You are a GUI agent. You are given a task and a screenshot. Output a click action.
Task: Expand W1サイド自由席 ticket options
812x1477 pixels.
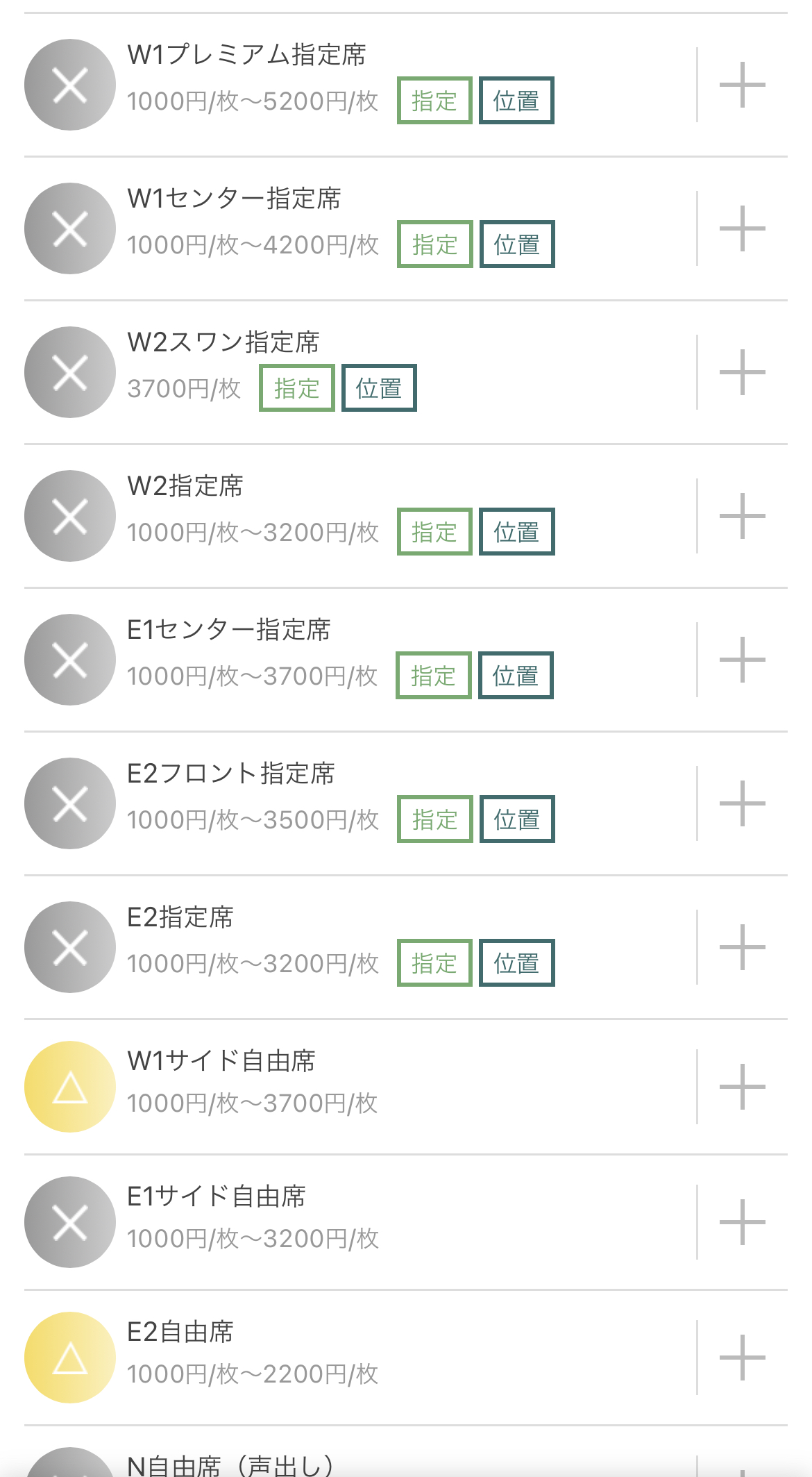tap(742, 1087)
